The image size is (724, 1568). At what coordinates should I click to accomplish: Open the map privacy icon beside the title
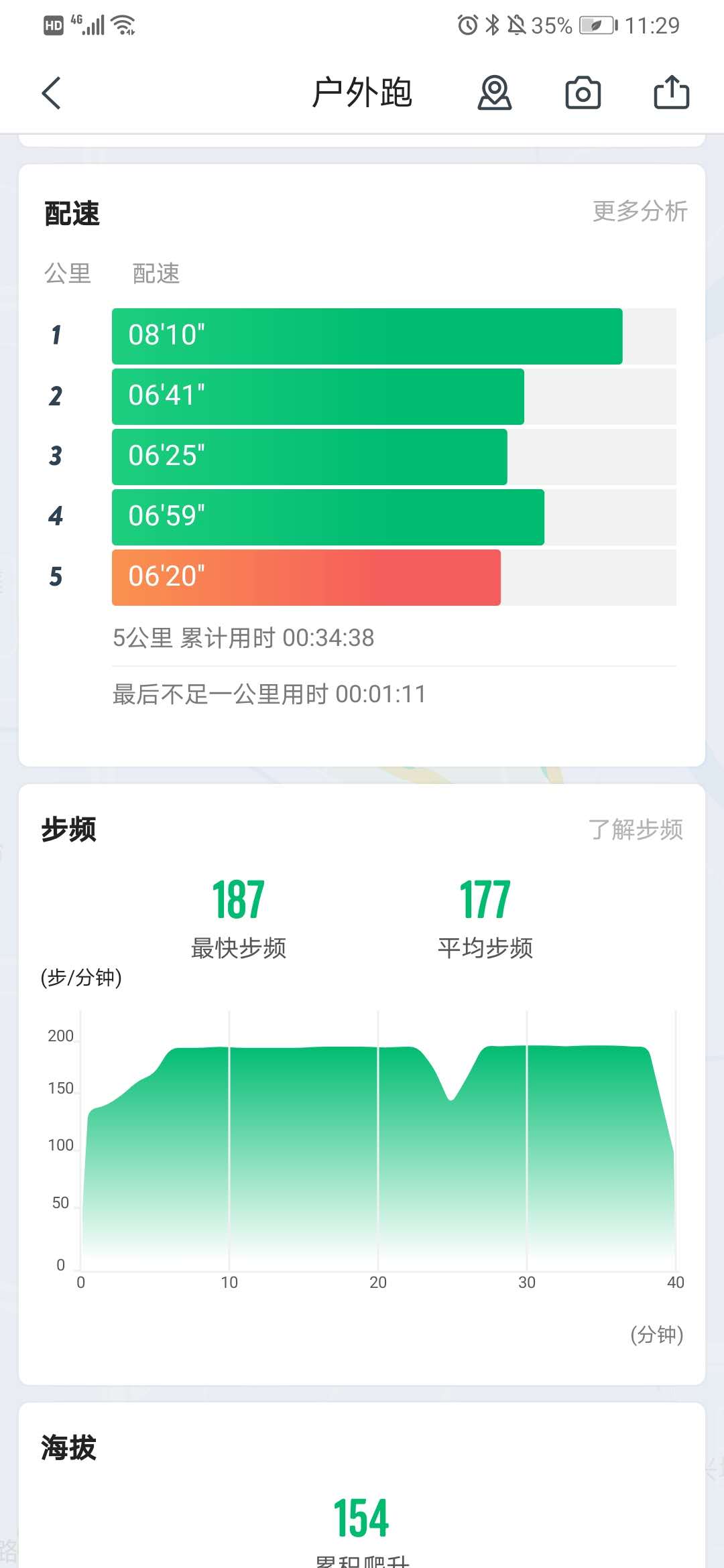pos(494,94)
